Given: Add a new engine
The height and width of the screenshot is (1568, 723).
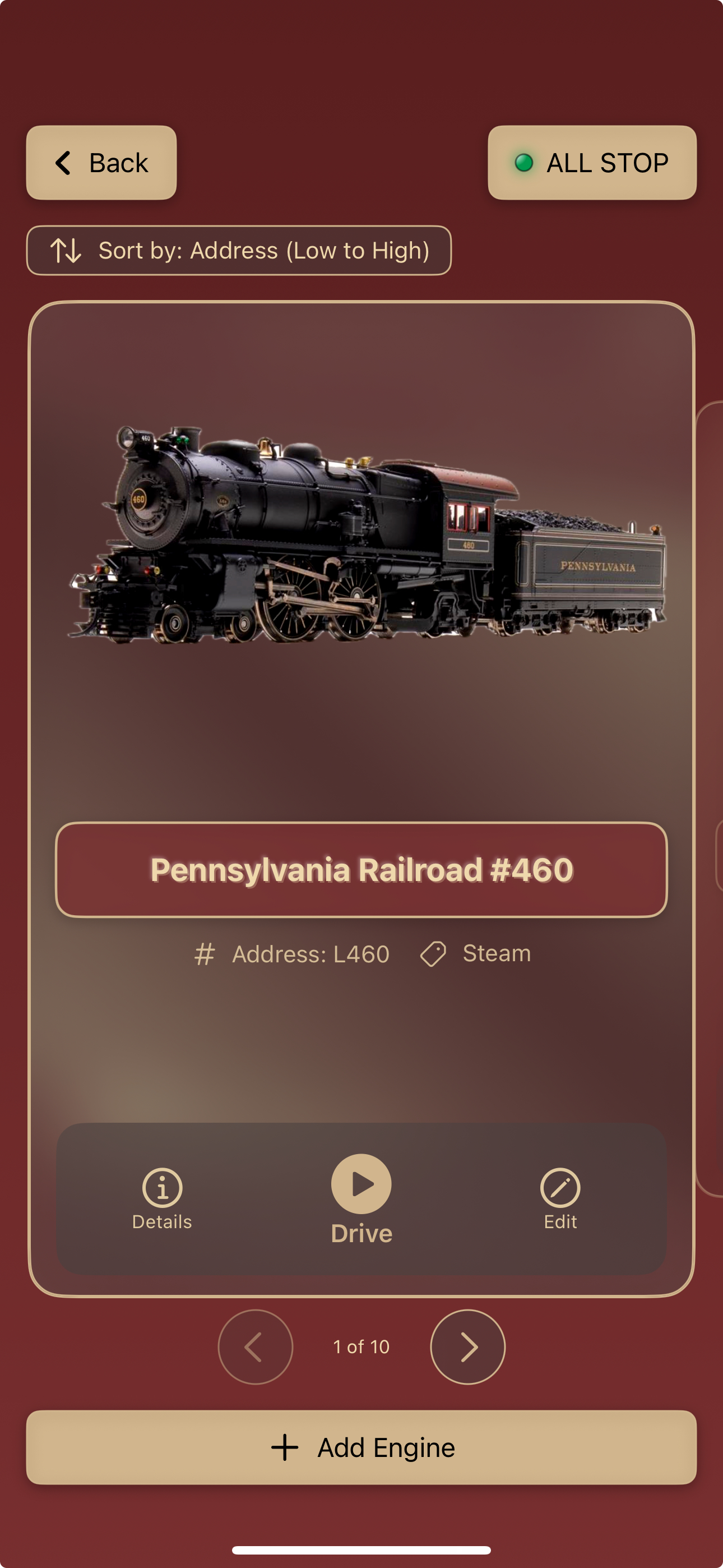Looking at the screenshot, I should tap(361, 1447).
